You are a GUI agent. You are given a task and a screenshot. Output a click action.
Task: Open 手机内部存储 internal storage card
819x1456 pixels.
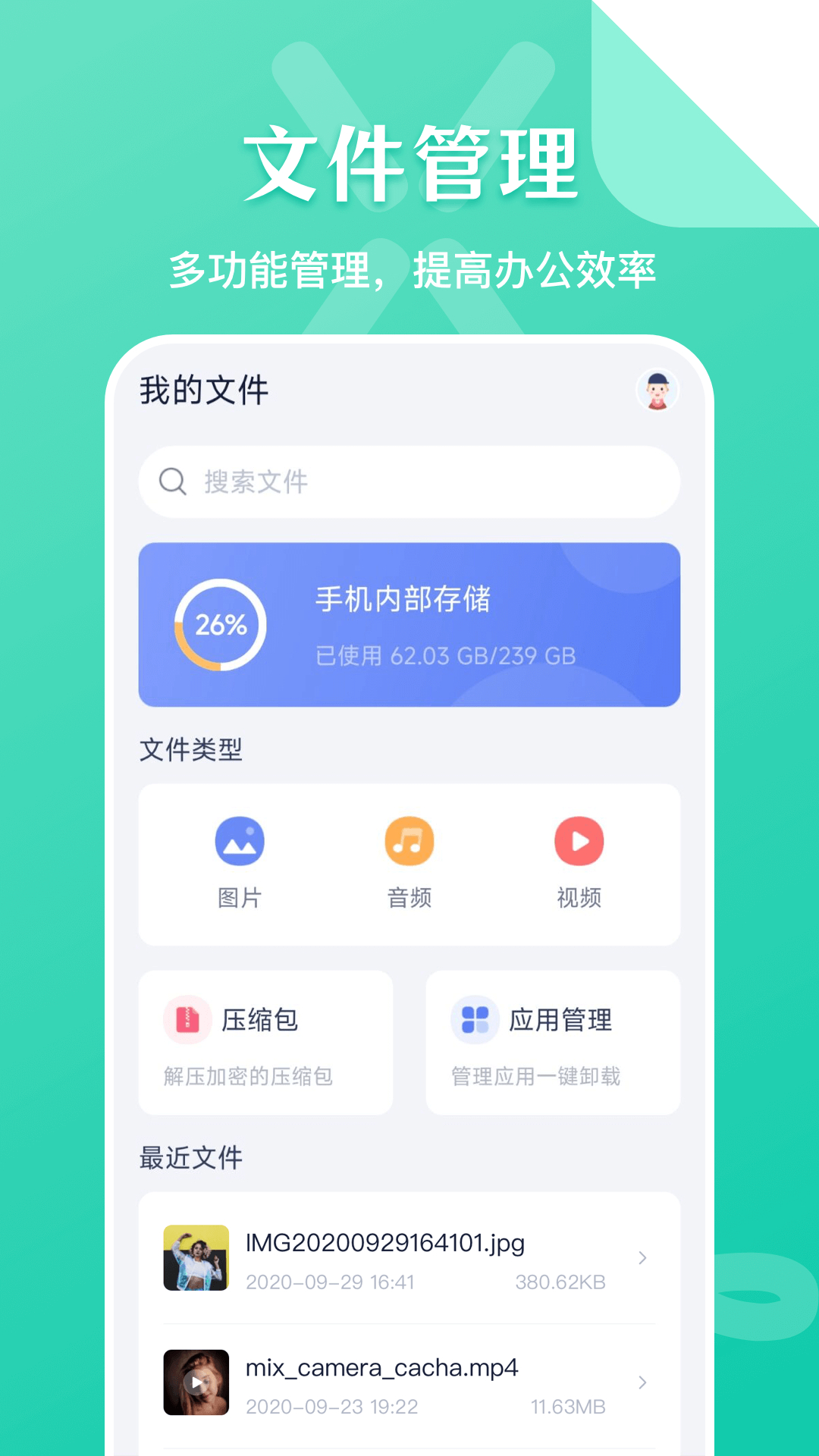tap(409, 623)
